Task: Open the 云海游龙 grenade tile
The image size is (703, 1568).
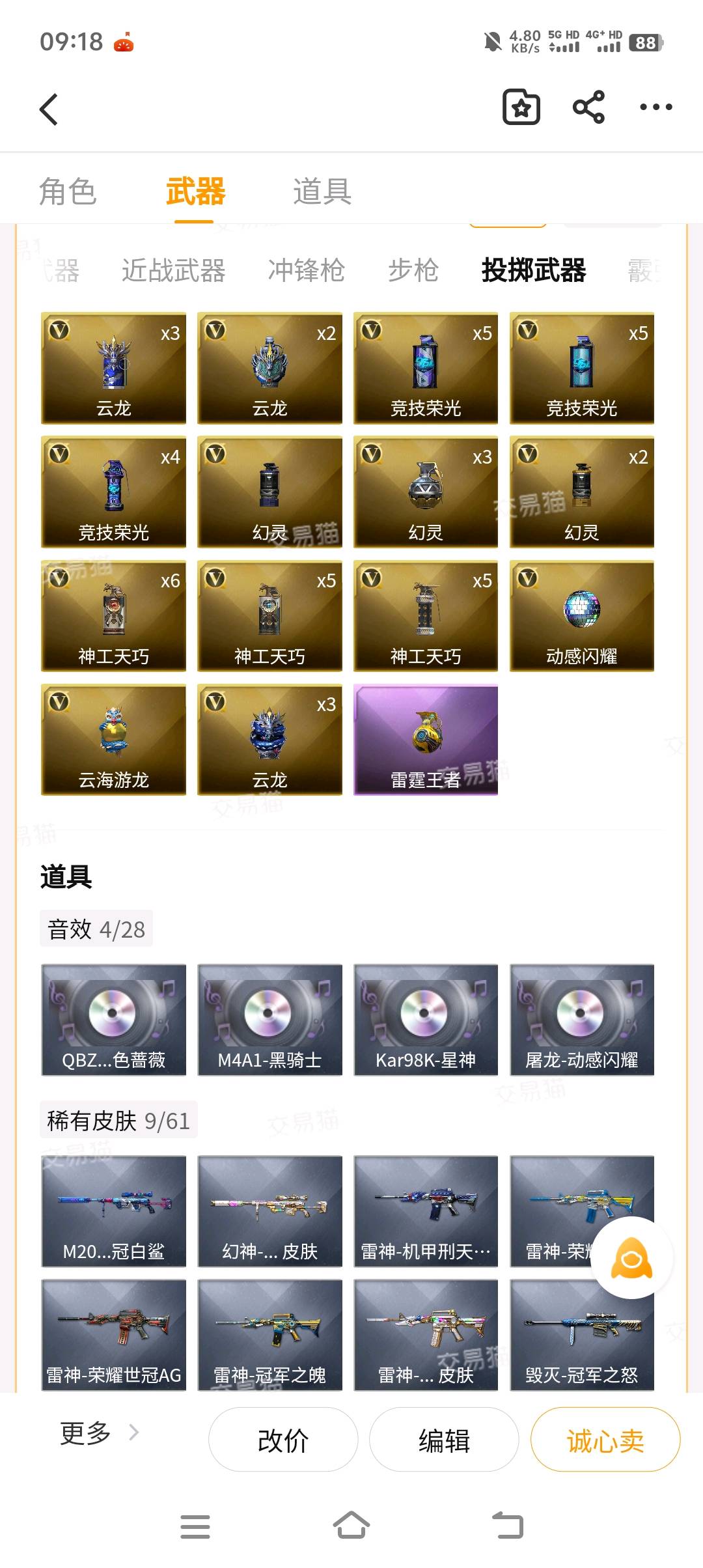Action: coord(114,740)
